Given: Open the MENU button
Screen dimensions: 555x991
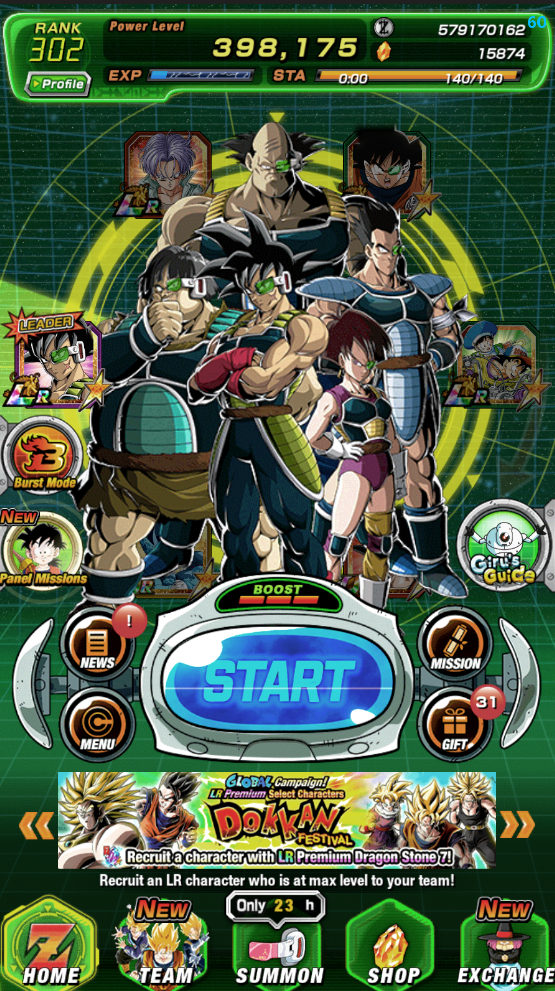Looking at the screenshot, I should pos(97,724).
